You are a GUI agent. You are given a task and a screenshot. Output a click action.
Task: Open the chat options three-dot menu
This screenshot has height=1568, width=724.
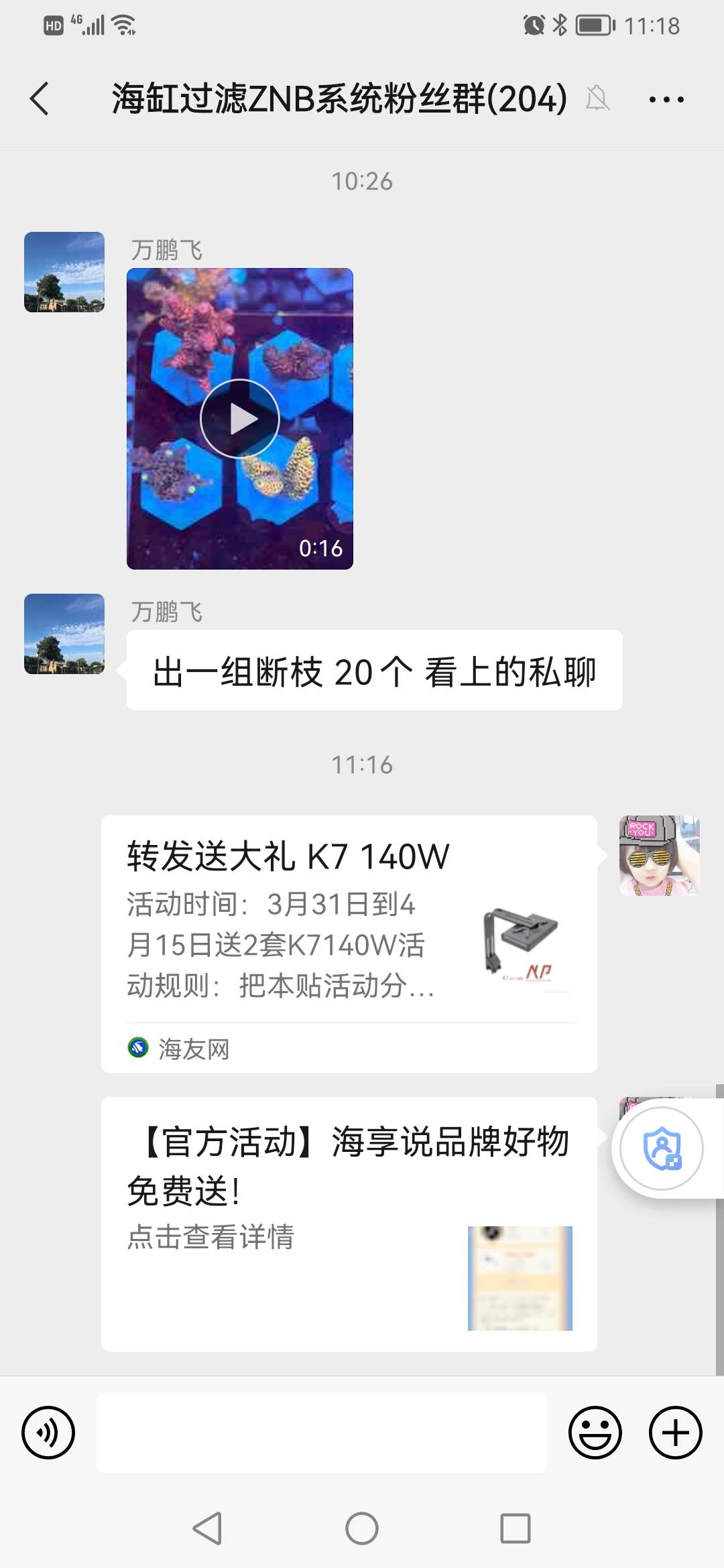(x=666, y=100)
